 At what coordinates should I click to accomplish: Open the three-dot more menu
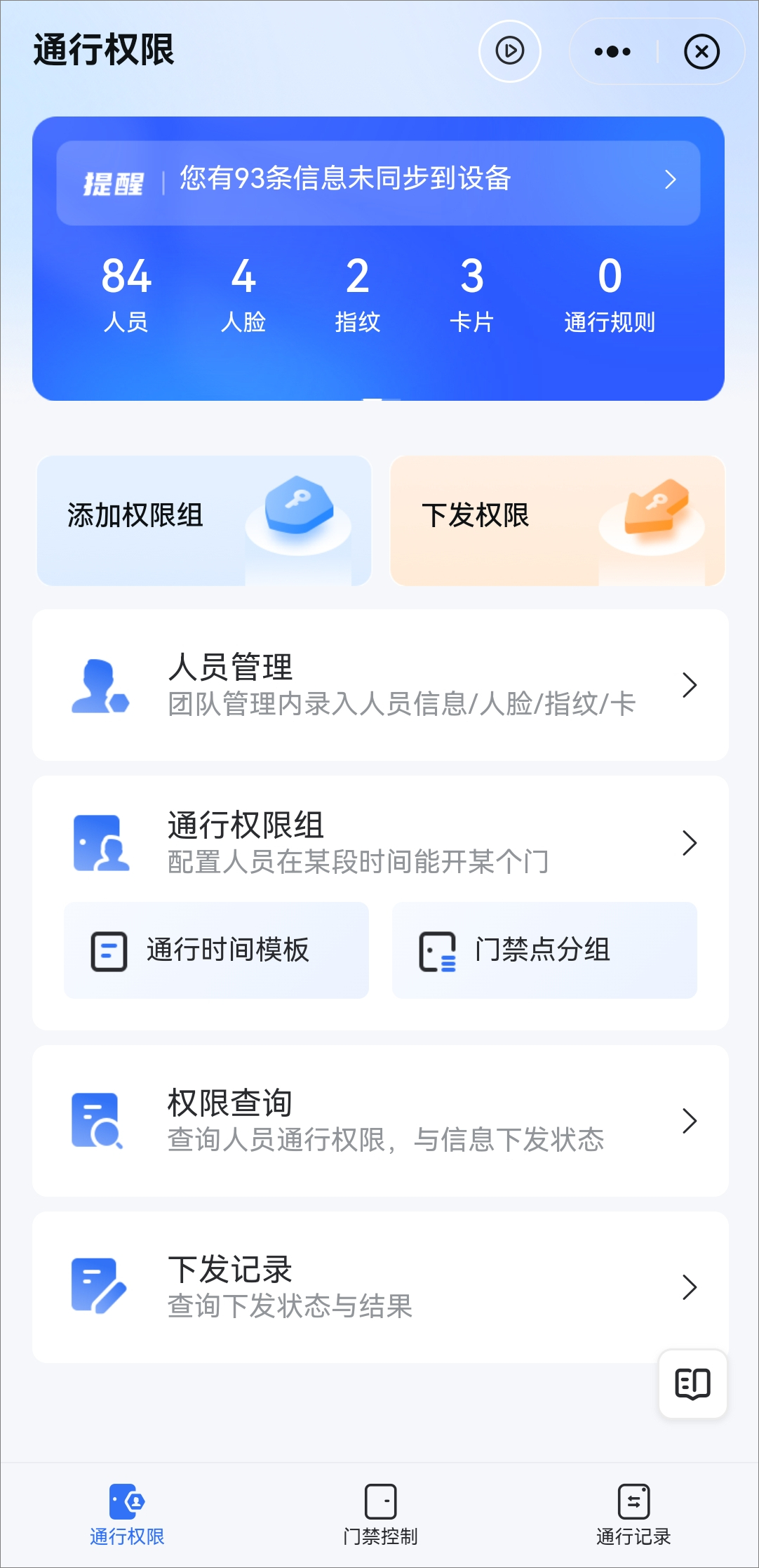[612, 51]
